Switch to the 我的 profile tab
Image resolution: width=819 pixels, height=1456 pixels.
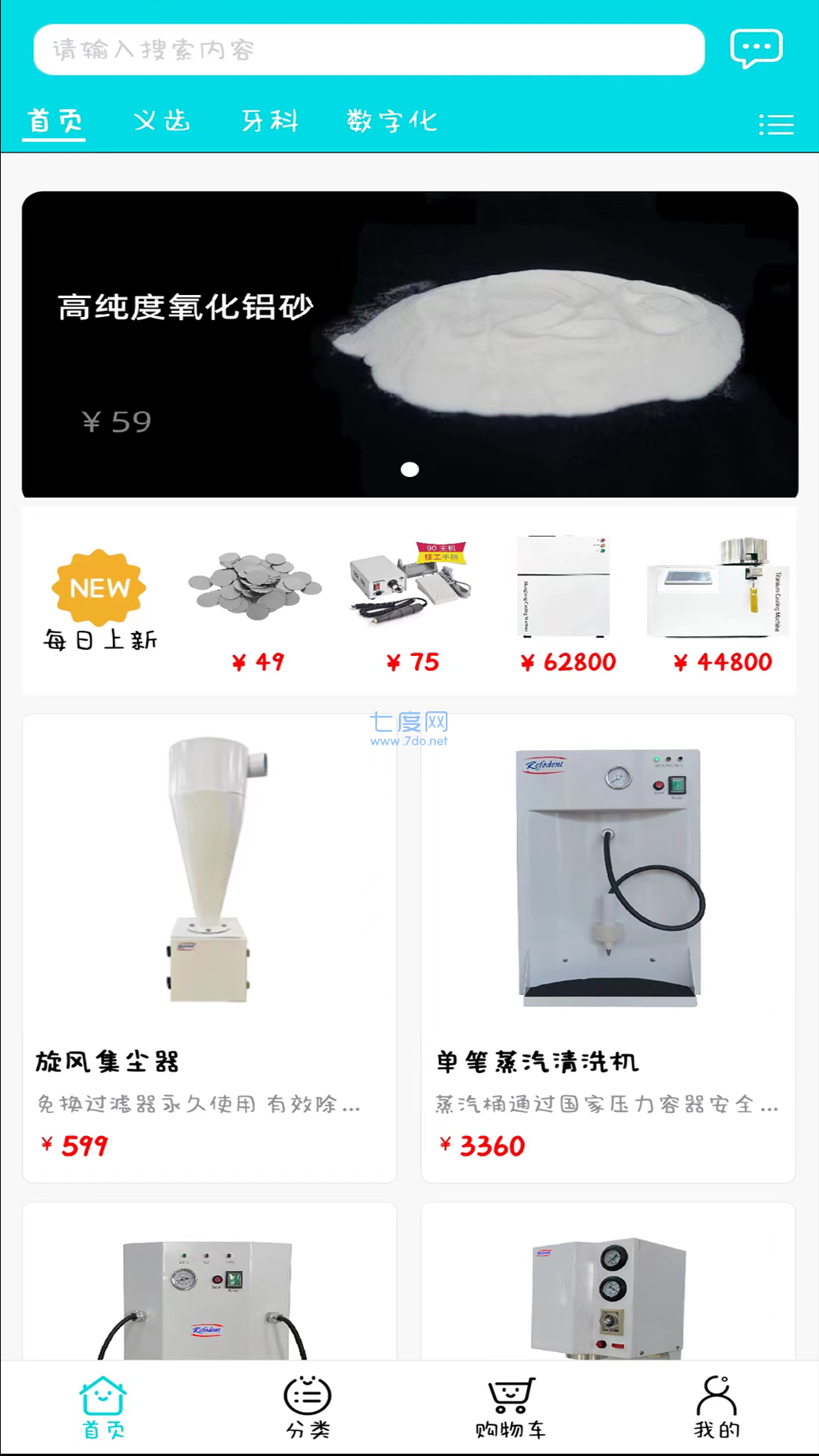click(x=717, y=1408)
